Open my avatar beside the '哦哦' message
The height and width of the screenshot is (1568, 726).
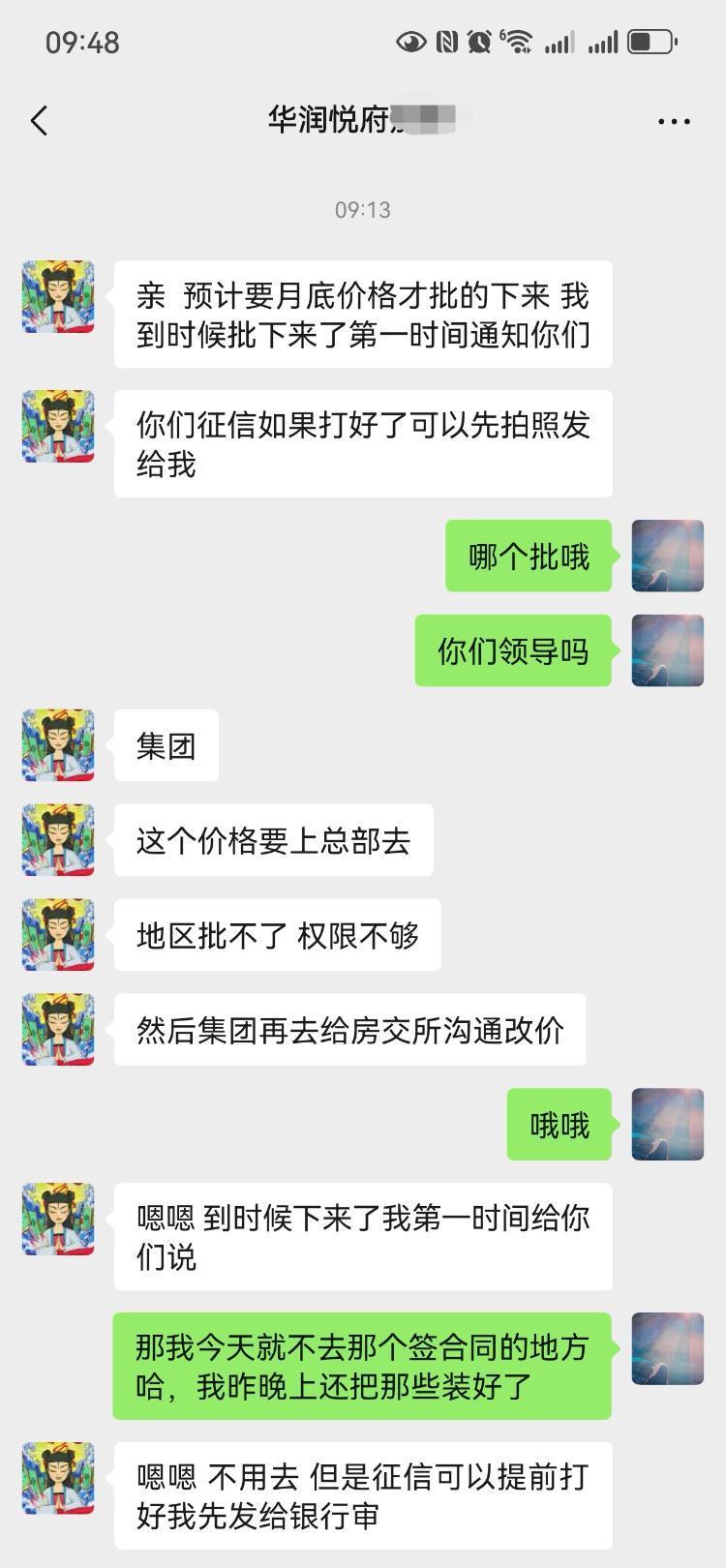[x=668, y=1125]
